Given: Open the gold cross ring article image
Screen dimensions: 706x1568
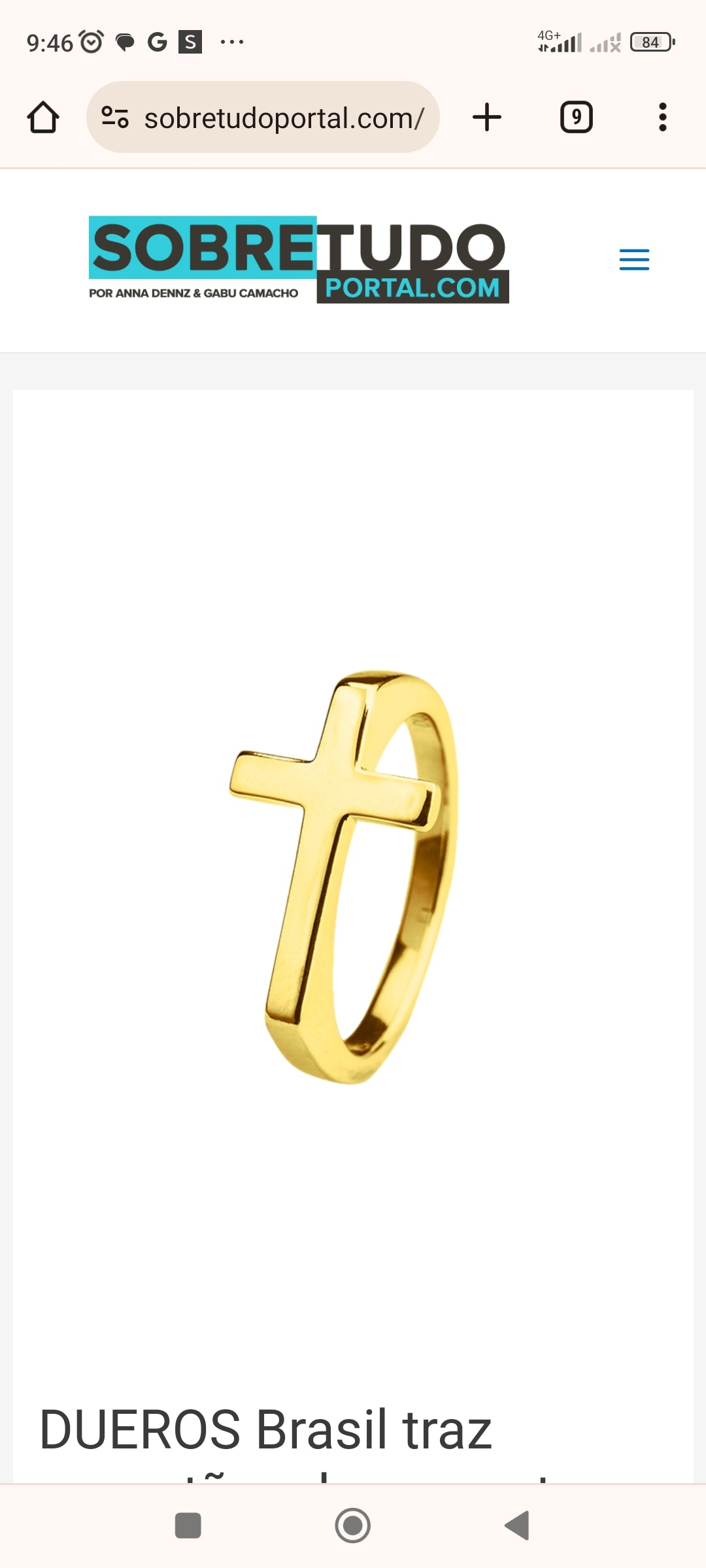Looking at the screenshot, I should coord(353,875).
